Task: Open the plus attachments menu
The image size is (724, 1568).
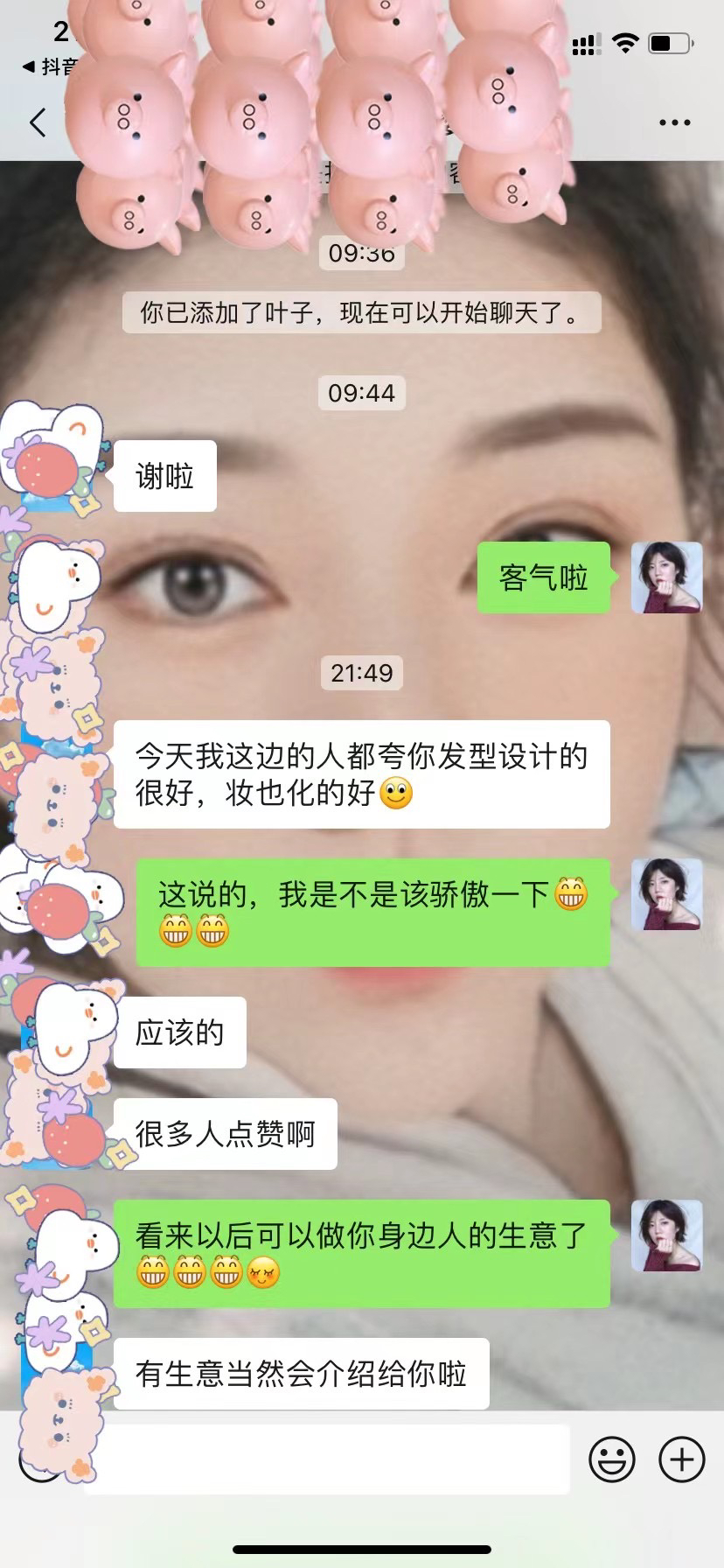Action: click(681, 1459)
